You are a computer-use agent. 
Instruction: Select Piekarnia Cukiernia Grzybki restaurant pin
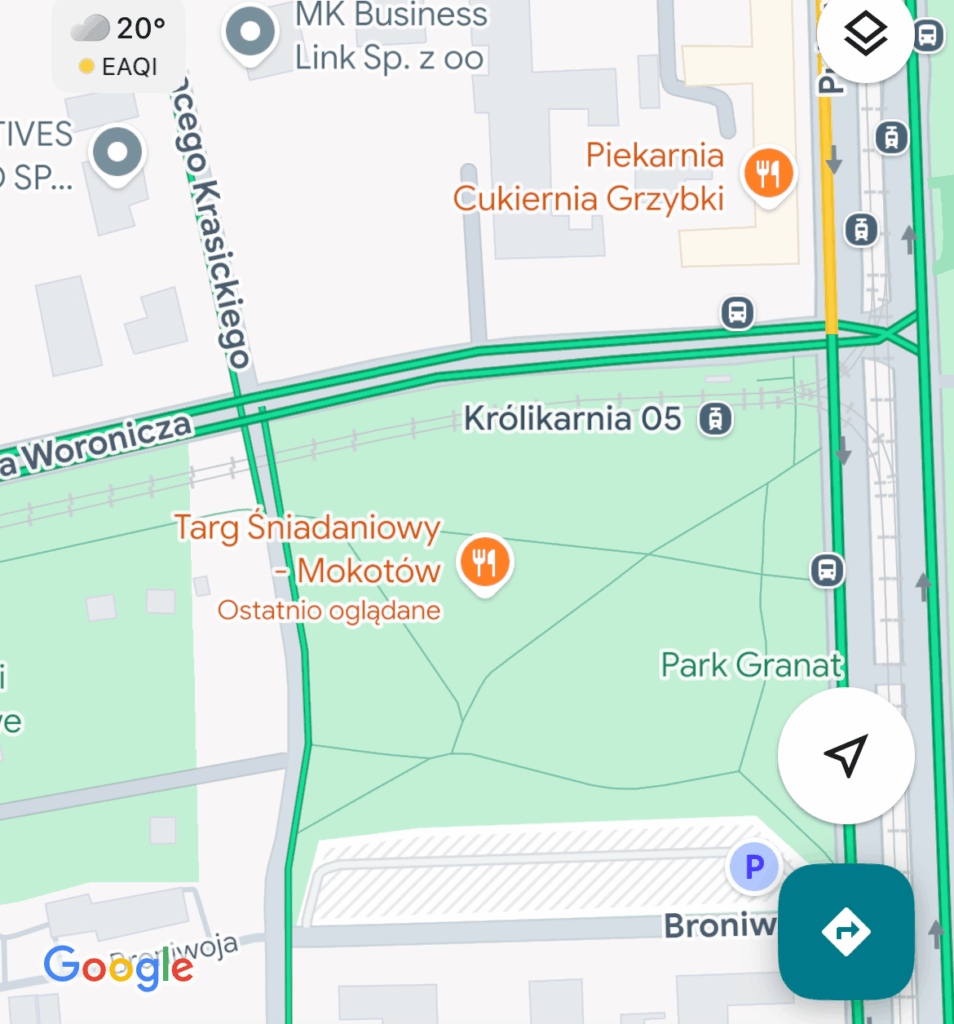(x=768, y=175)
